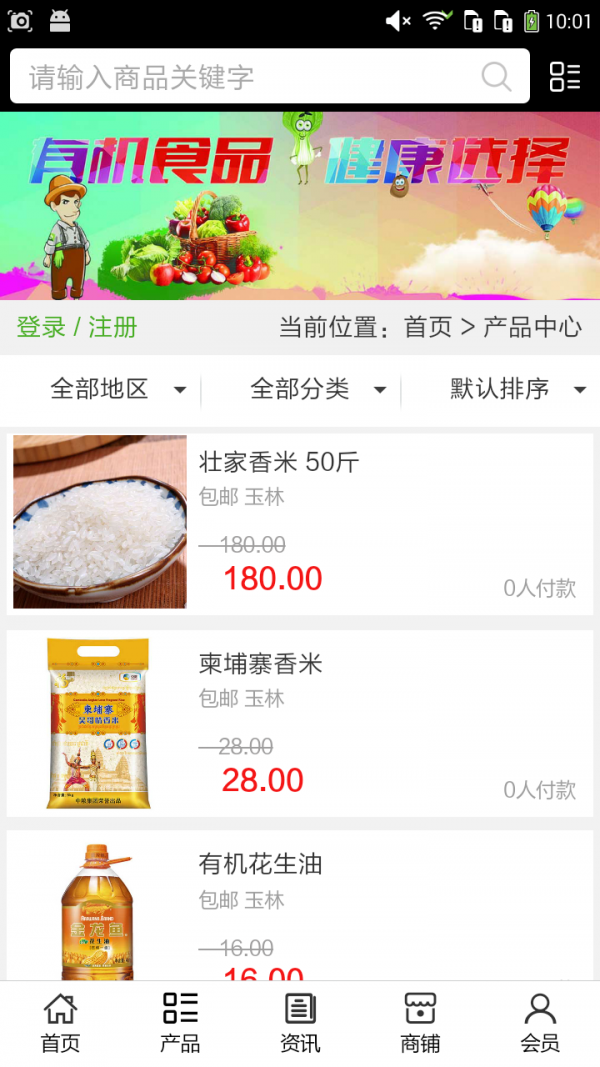
Task: Go to the 首页 tab
Action: click(60, 1023)
